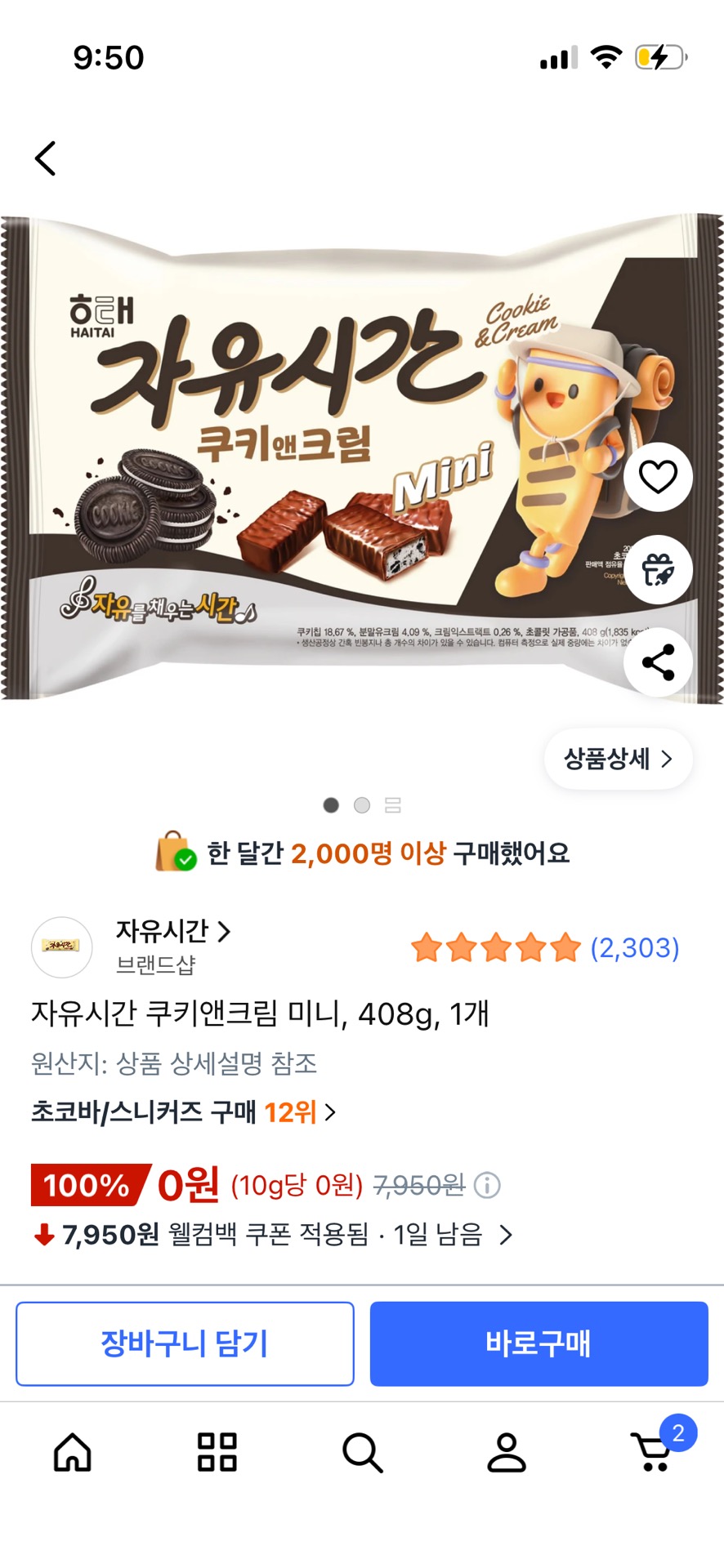Share this product

coord(658,662)
